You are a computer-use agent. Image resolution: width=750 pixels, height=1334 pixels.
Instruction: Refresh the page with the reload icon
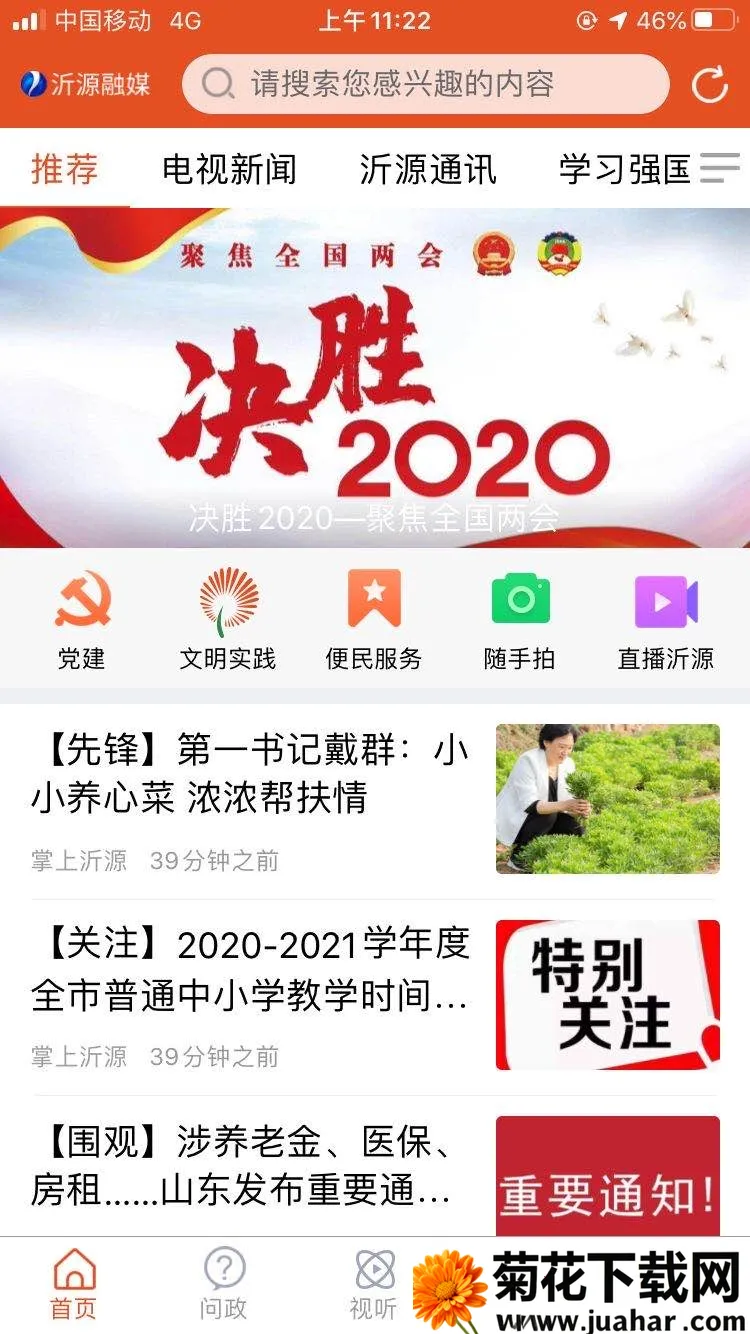tap(710, 85)
